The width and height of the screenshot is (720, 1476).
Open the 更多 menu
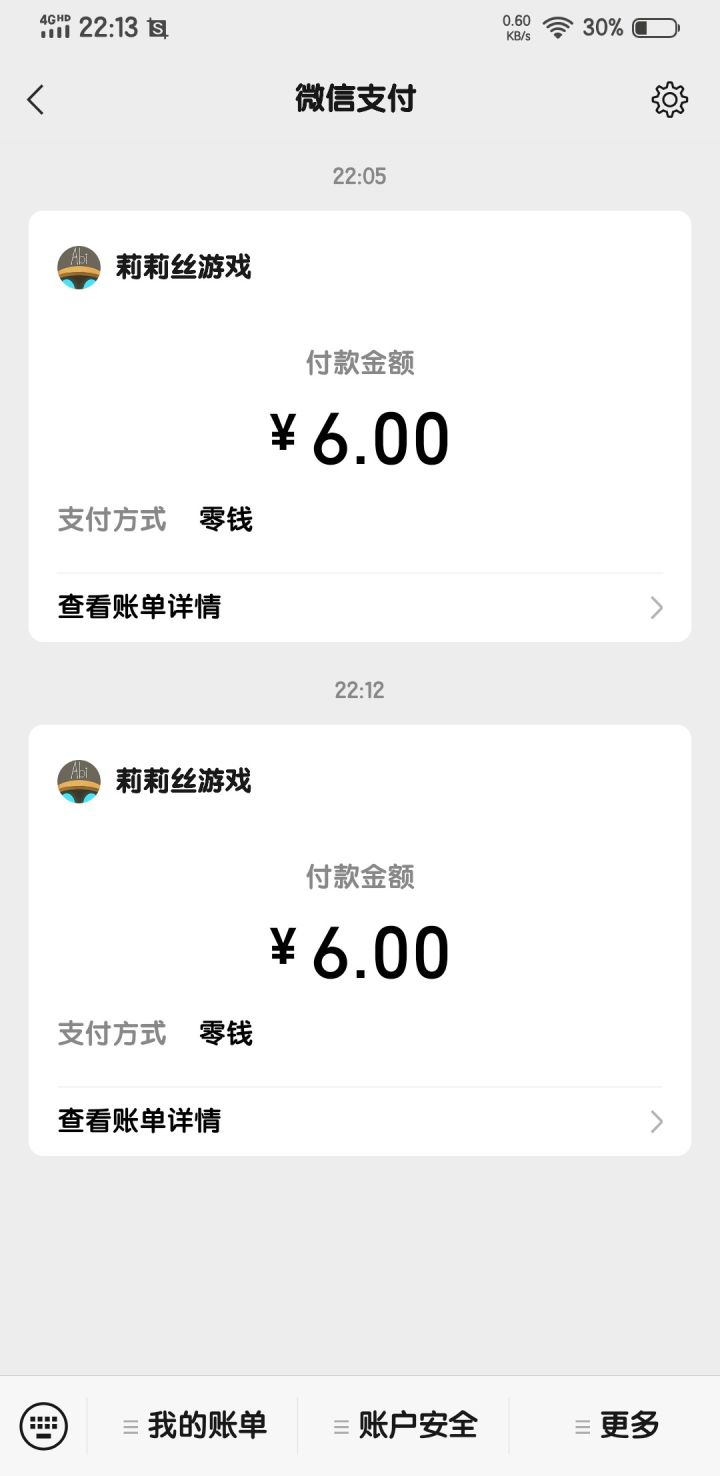tap(617, 1425)
